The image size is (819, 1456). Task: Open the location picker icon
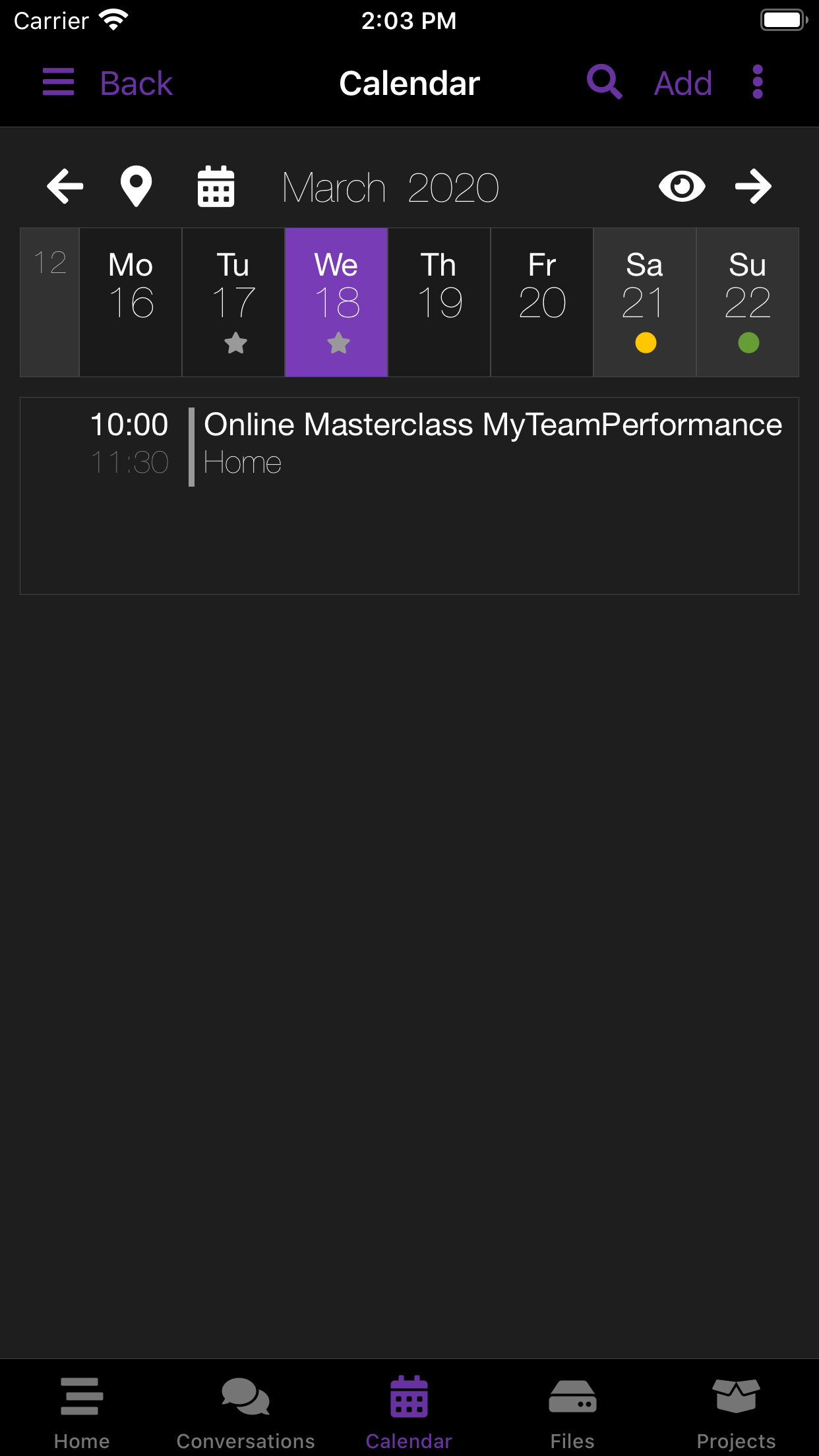tap(136, 186)
